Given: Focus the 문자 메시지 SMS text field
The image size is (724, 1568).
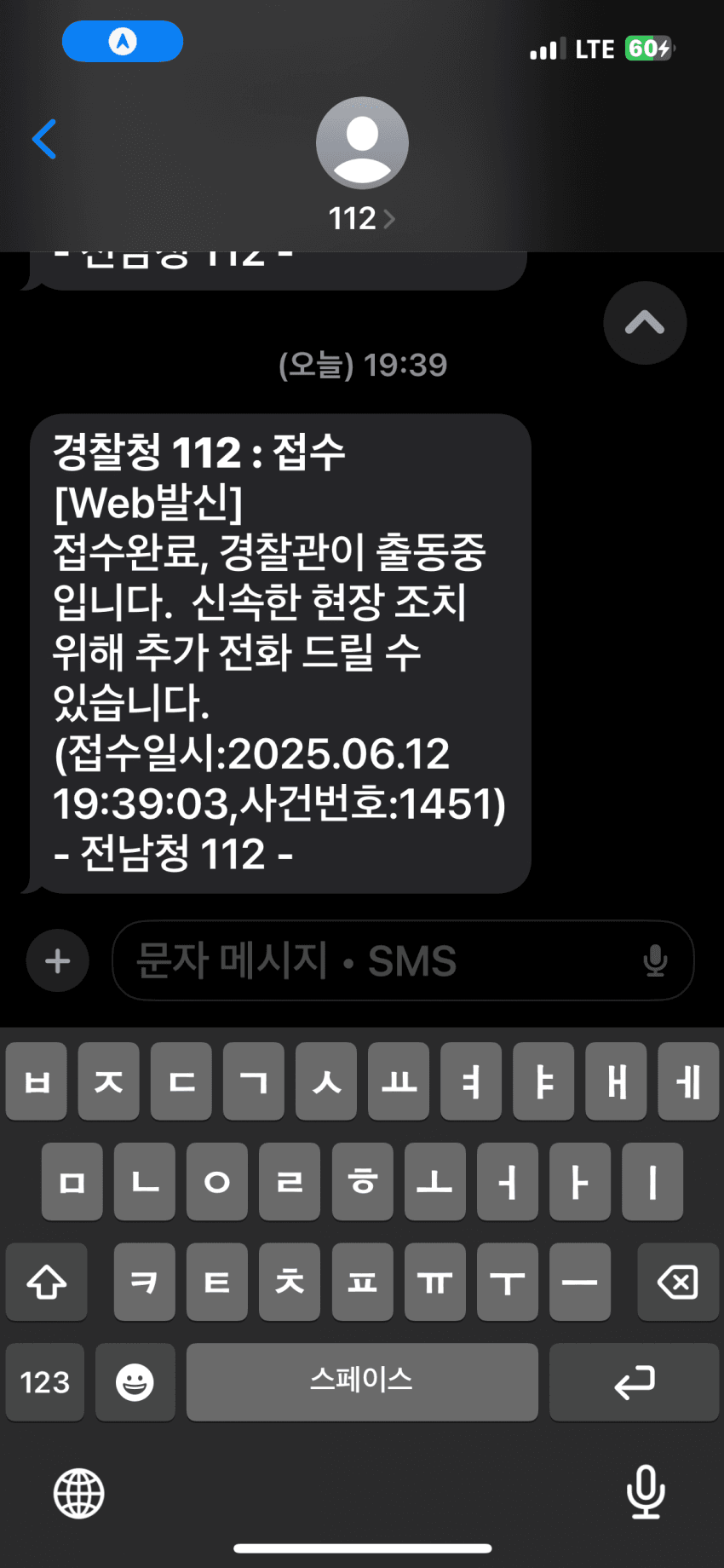Looking at the screenshot, I should pos(375,961).
